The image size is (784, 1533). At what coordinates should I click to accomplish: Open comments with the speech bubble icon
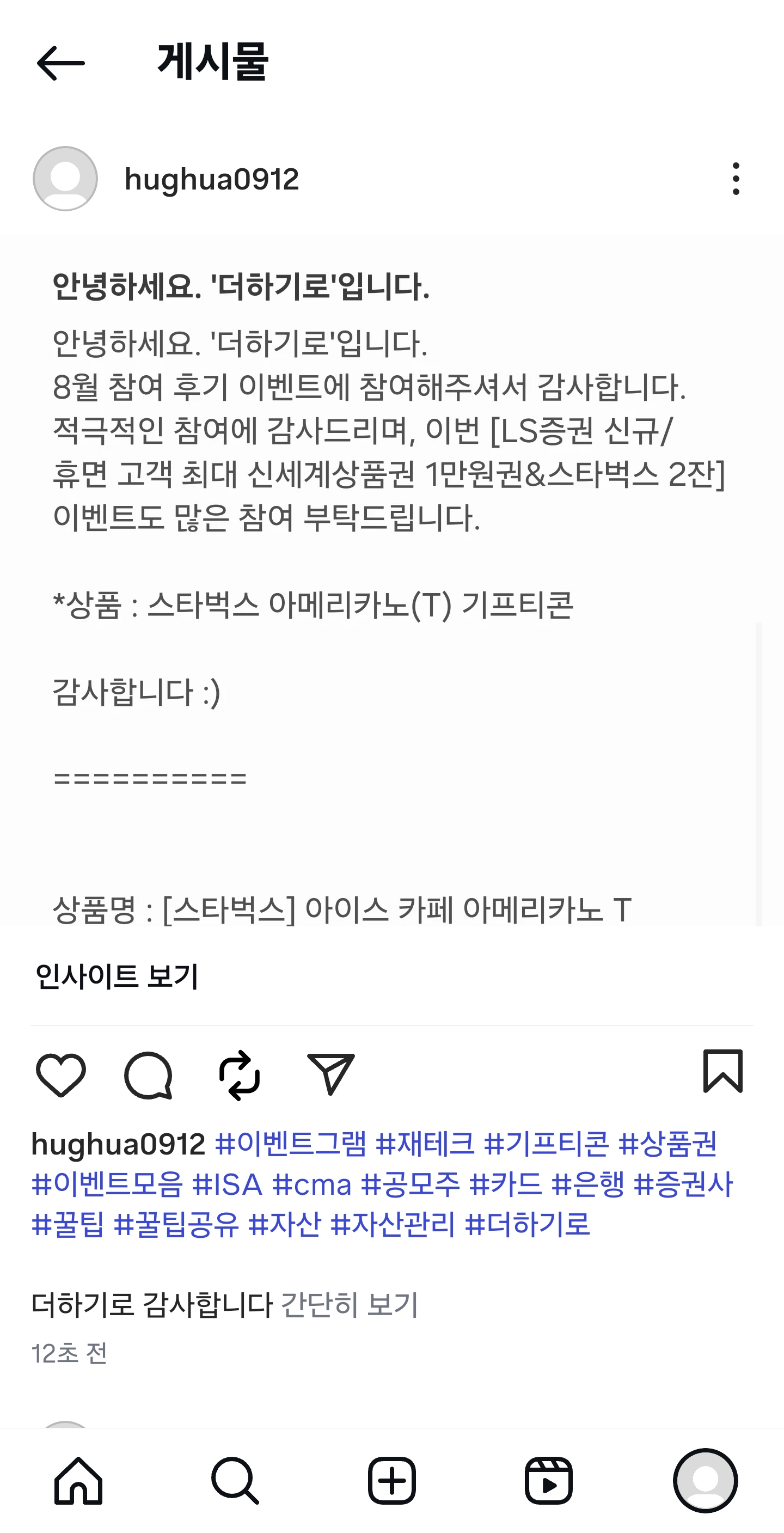pyautogui.click(x=149, y=1075)
